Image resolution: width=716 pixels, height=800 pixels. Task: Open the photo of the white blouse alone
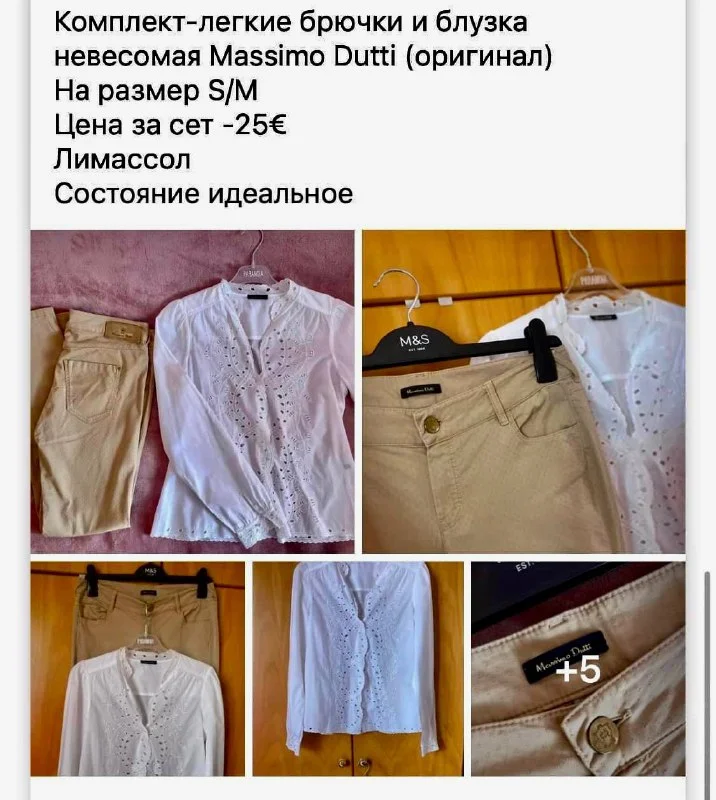coord(357,668)
